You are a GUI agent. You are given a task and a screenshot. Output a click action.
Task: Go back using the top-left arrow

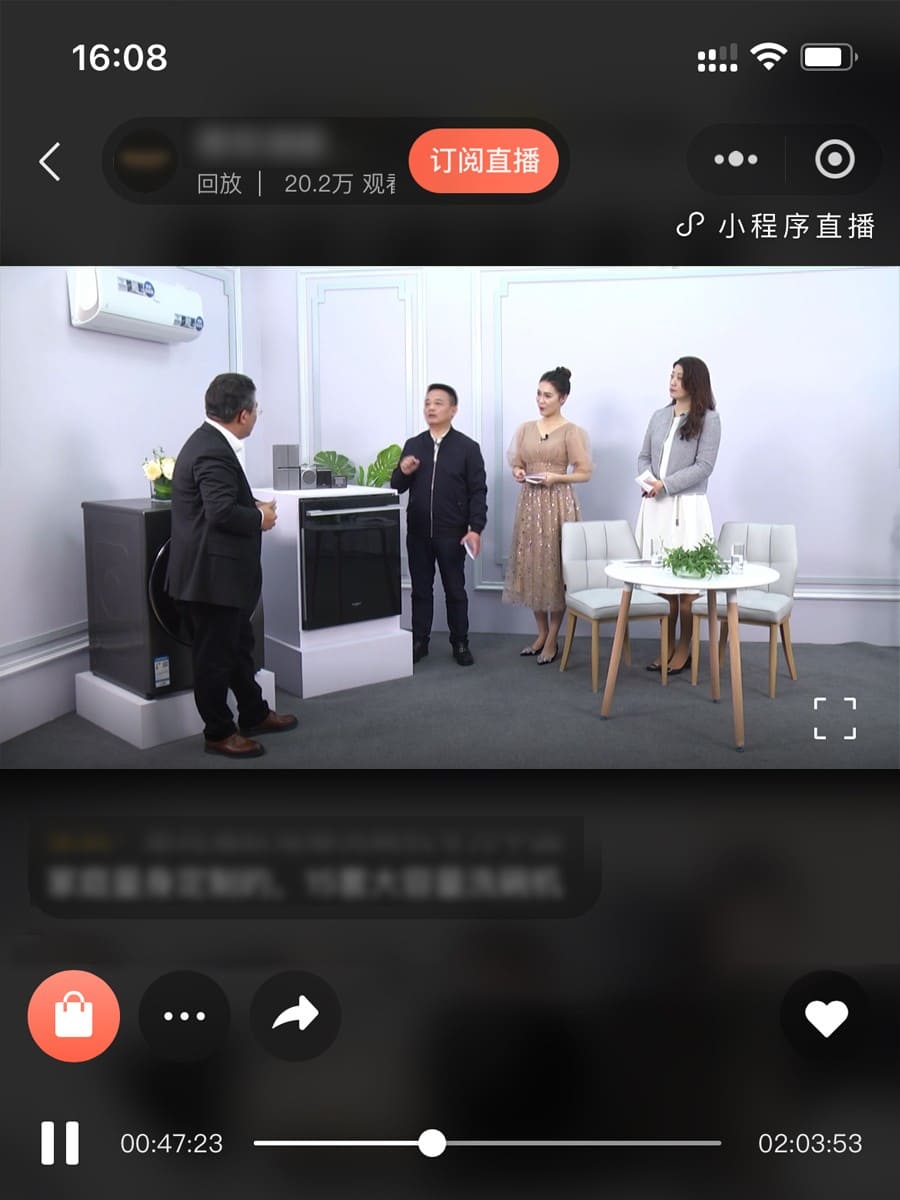click(x=50, y=161)
